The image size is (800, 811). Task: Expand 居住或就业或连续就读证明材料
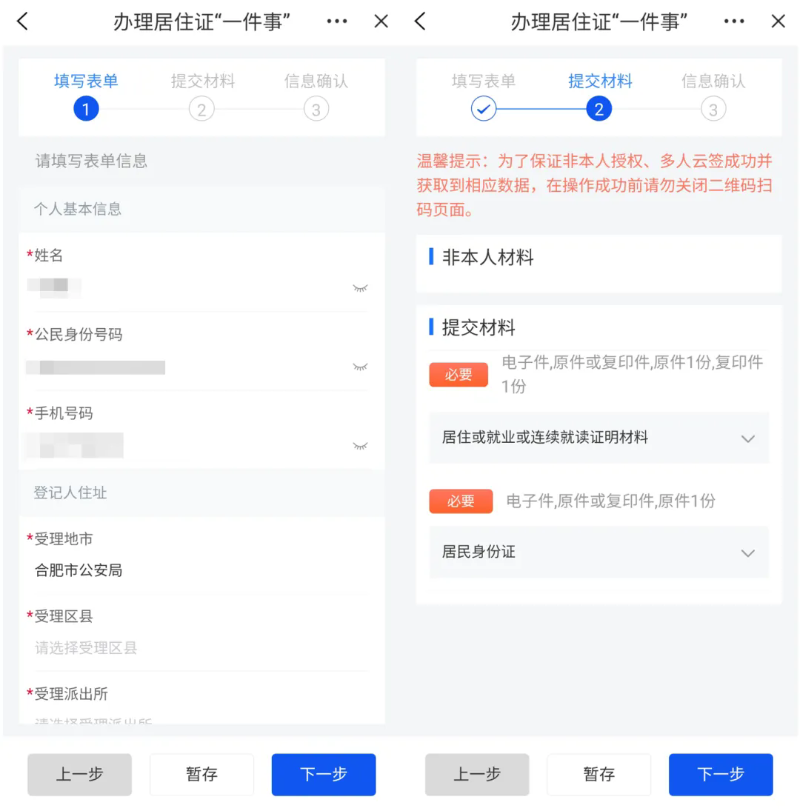[599, 438]
